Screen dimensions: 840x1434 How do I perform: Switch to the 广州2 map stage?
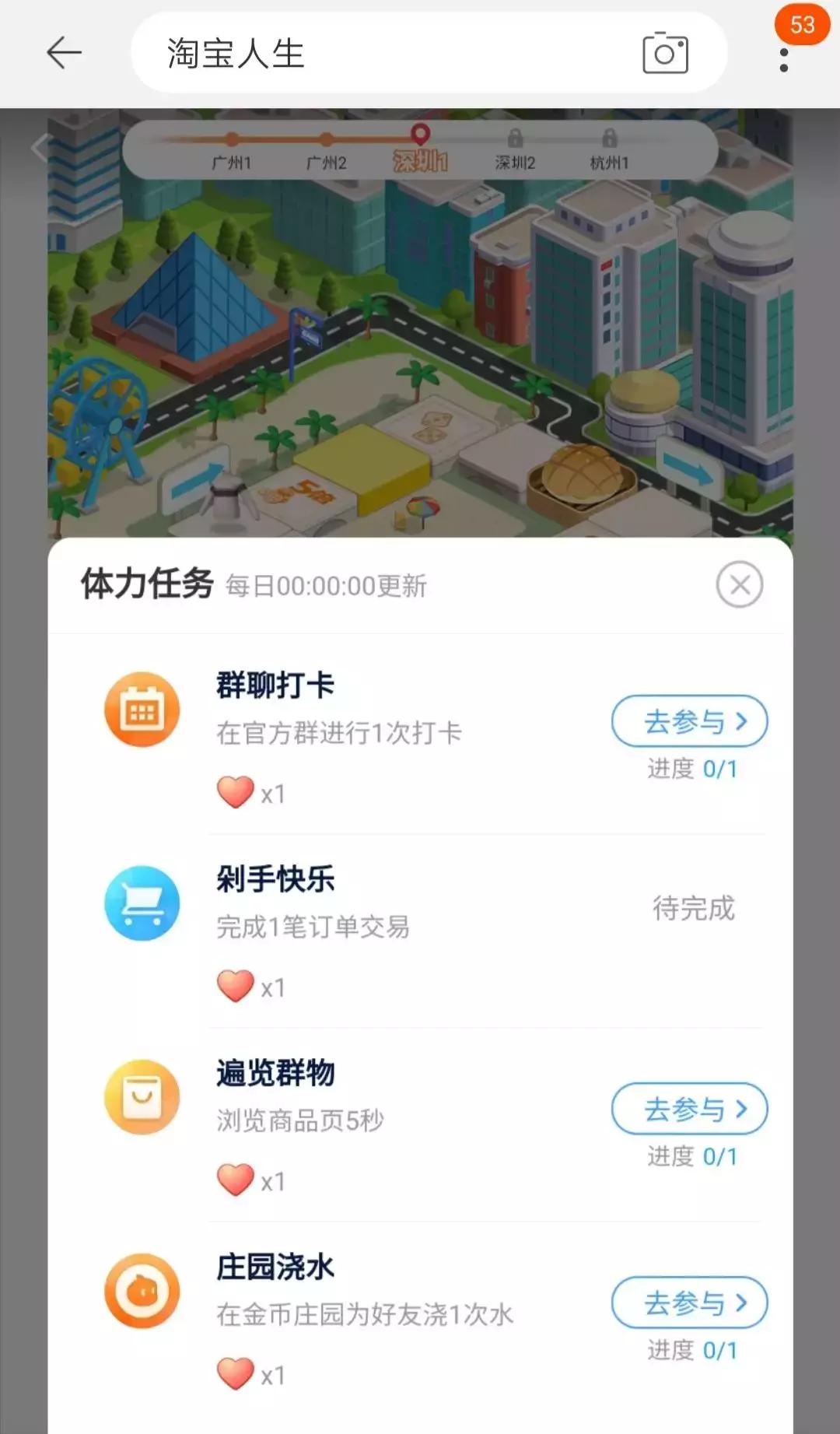326,153
